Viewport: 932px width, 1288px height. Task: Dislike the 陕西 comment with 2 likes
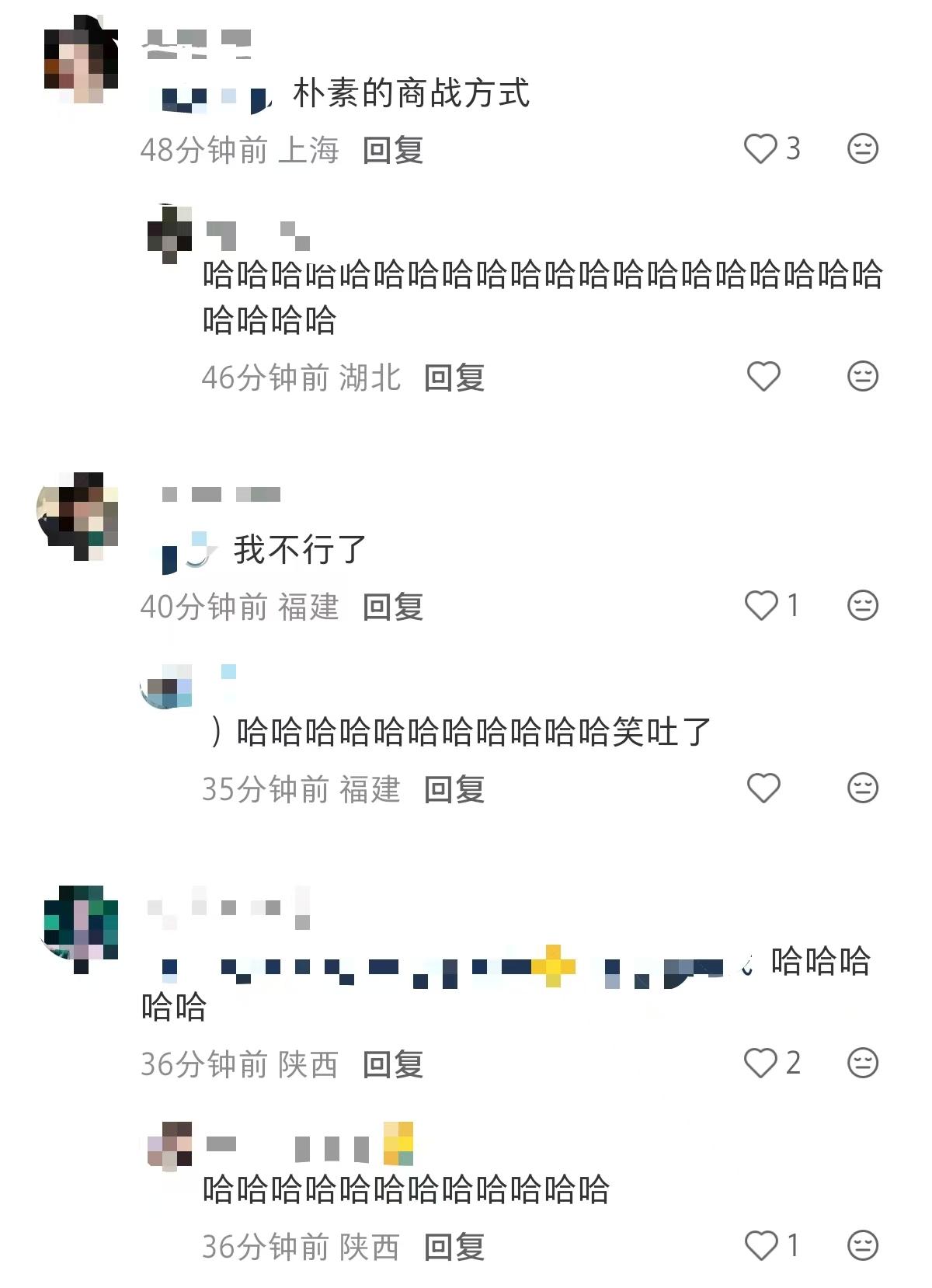(862, 1063)
